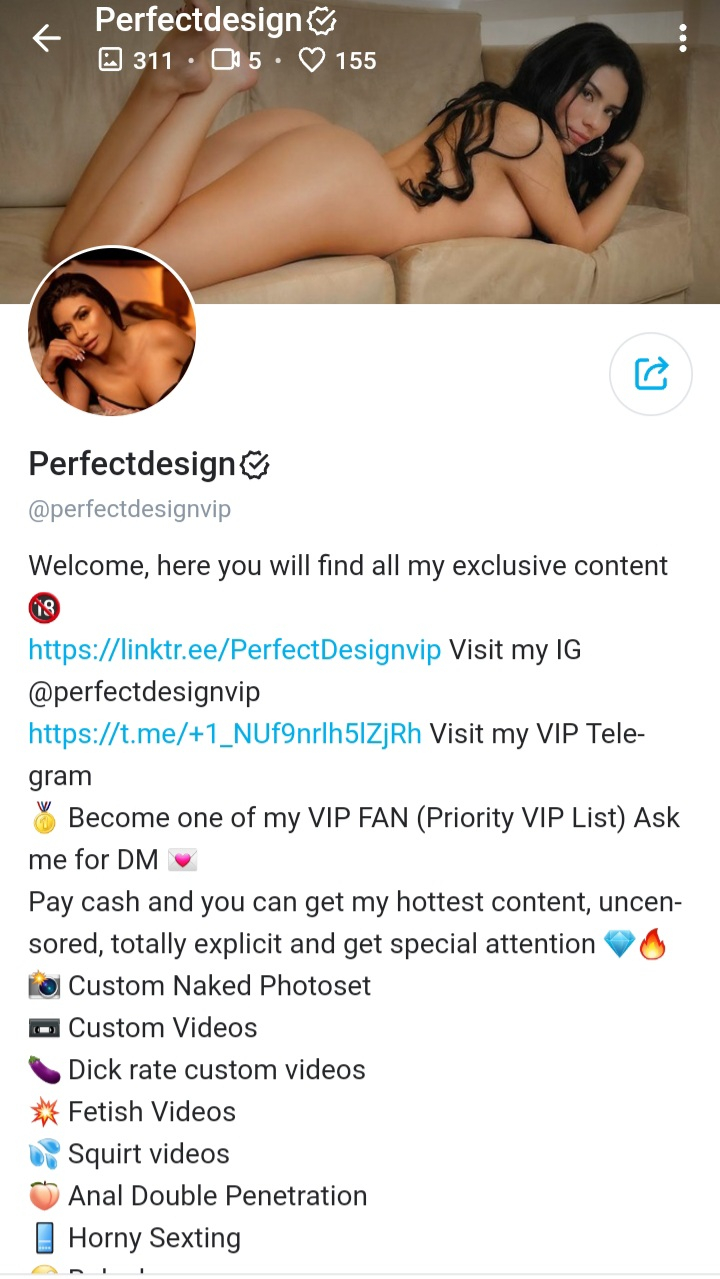The image size is (720, 1279).
Task: Go back using the arrow icon
Action: pos(46,39)
